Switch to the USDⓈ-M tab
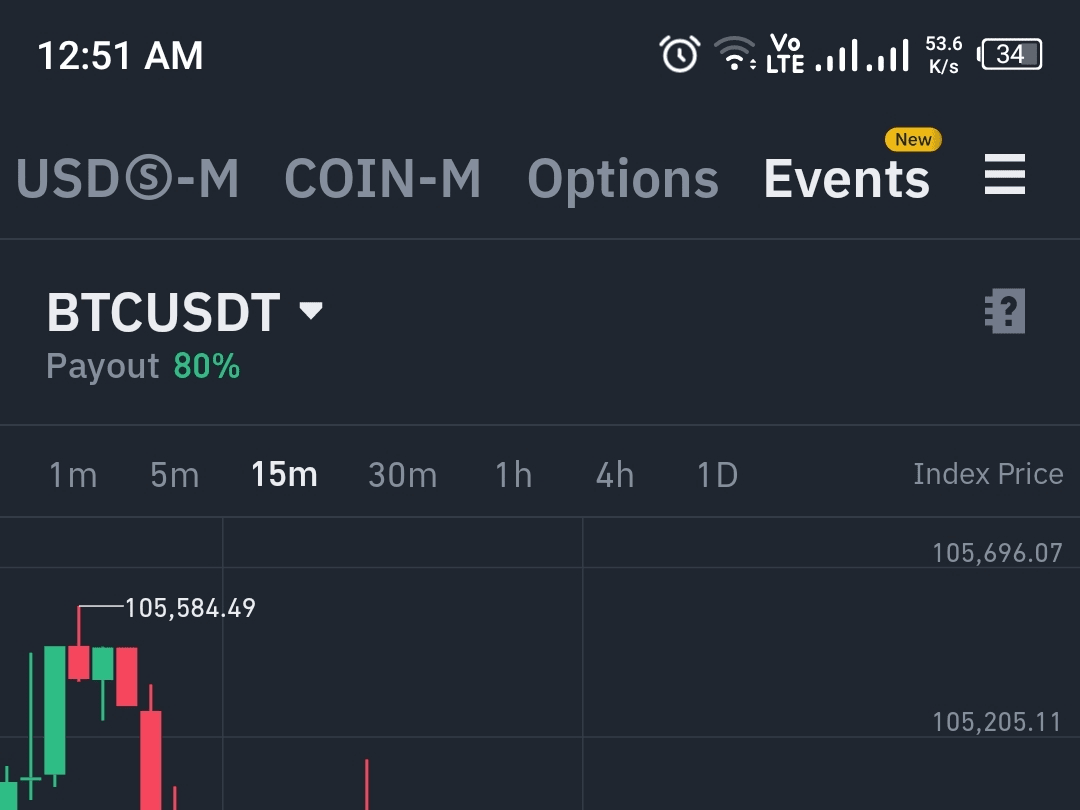Image resolution: width=1080 pixels, height=810 pixels. click(128, 179)
